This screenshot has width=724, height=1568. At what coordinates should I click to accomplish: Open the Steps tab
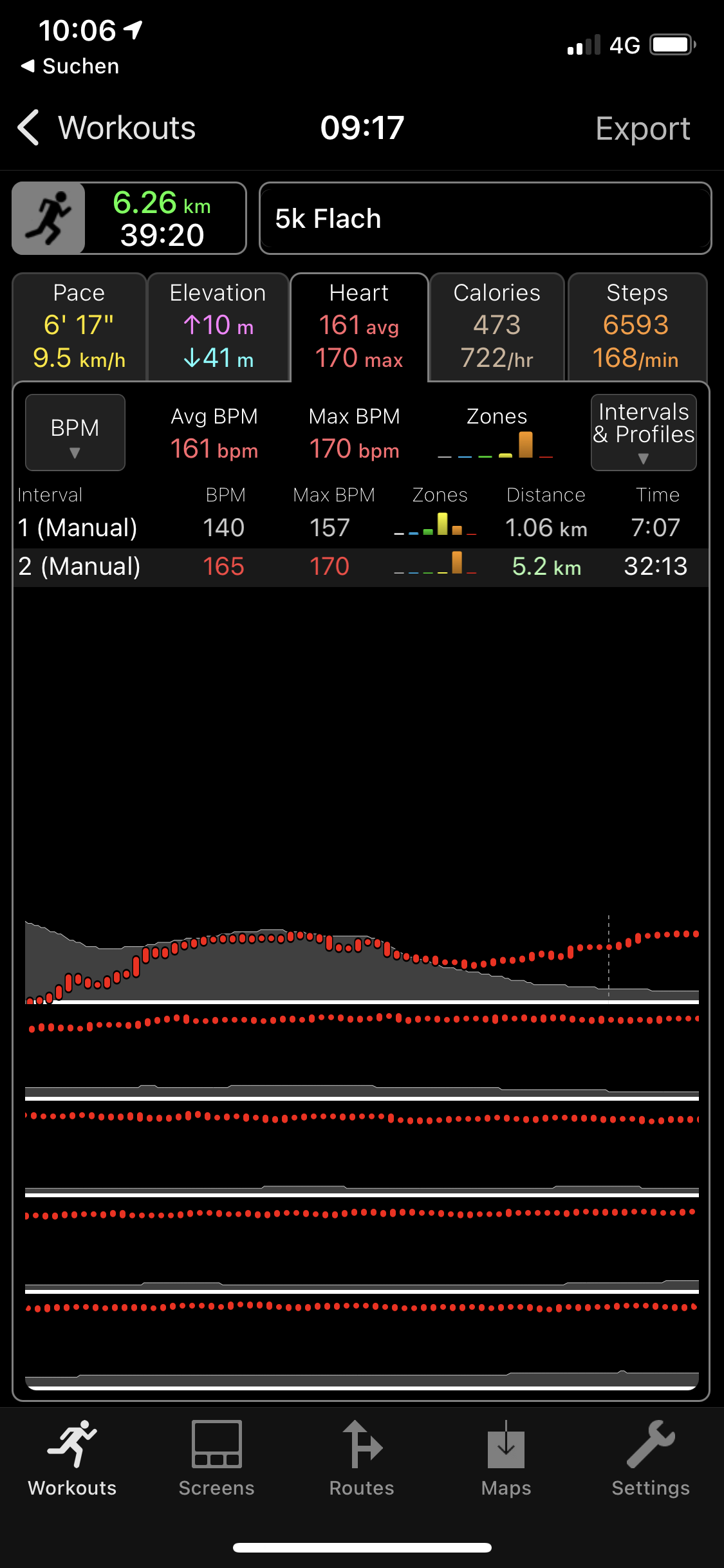(x=637, y=327)
